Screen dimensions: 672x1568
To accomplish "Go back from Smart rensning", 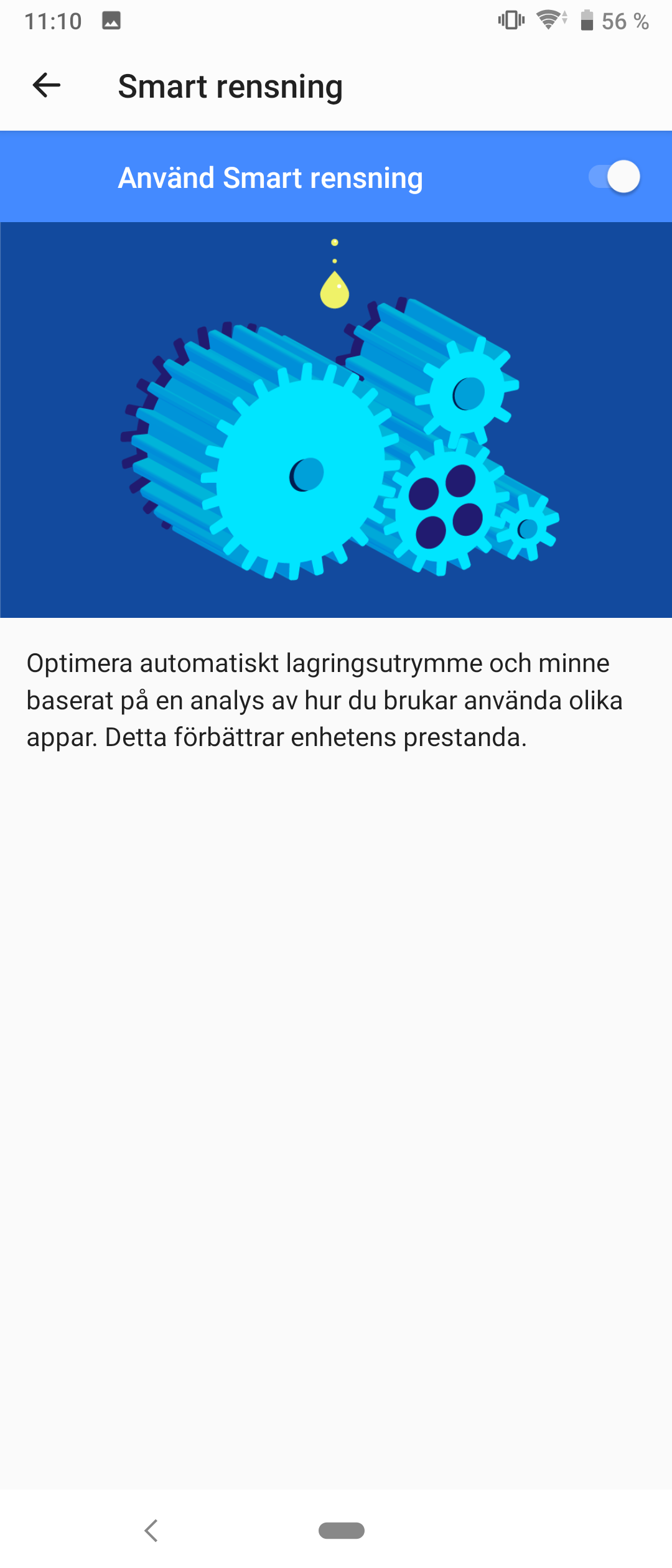I will pos(47,86).
